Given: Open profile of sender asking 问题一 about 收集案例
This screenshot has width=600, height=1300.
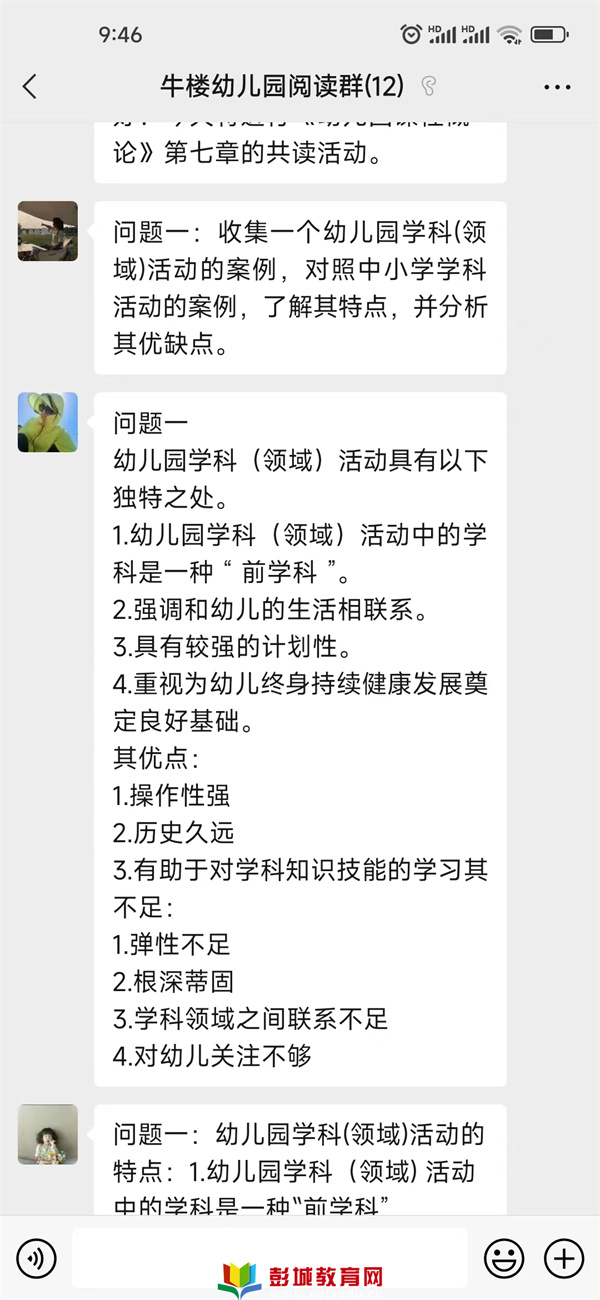Looking at the screenshot, I should click(47, 231).
